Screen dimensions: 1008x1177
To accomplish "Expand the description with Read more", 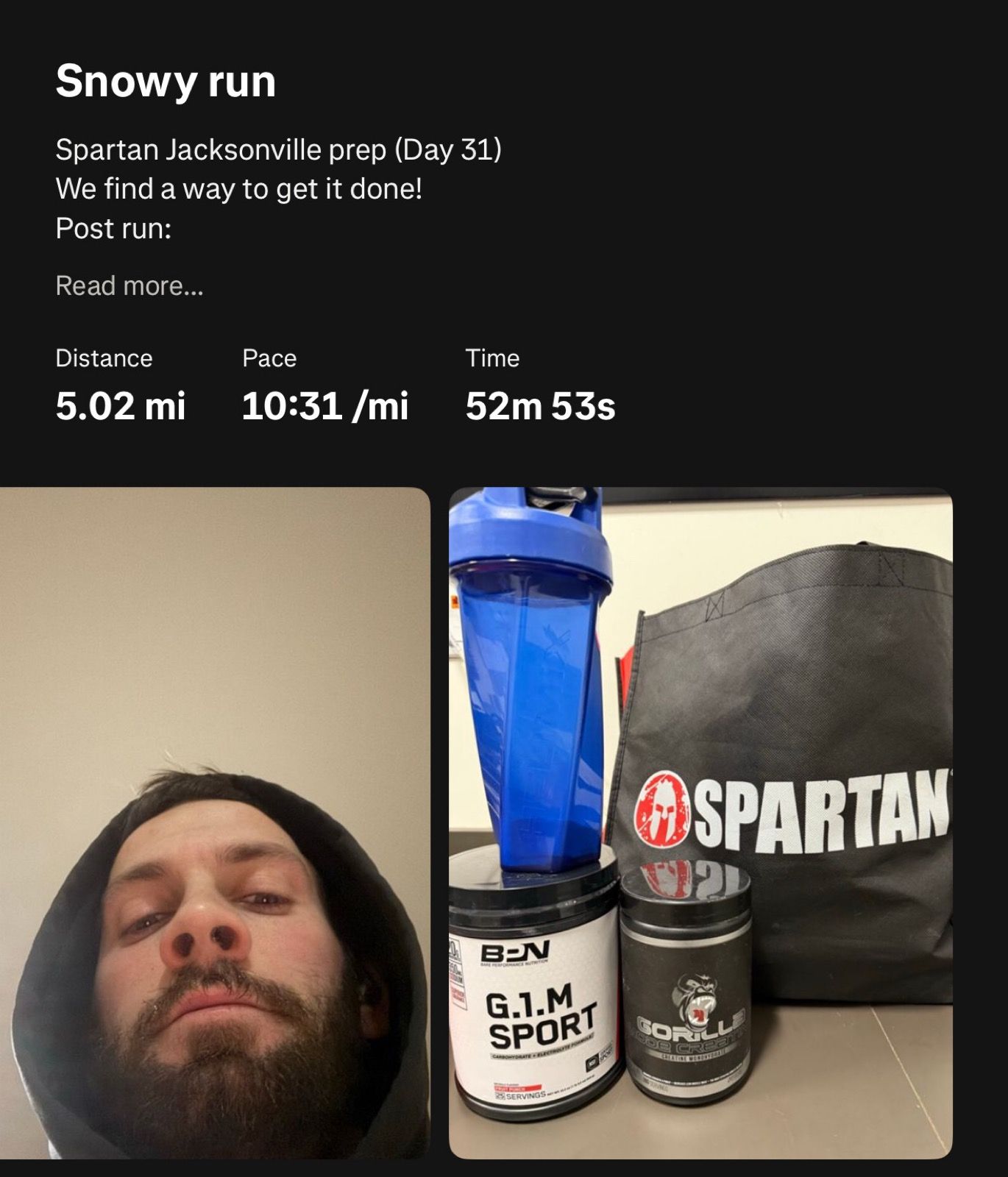I will pos(129,285).
